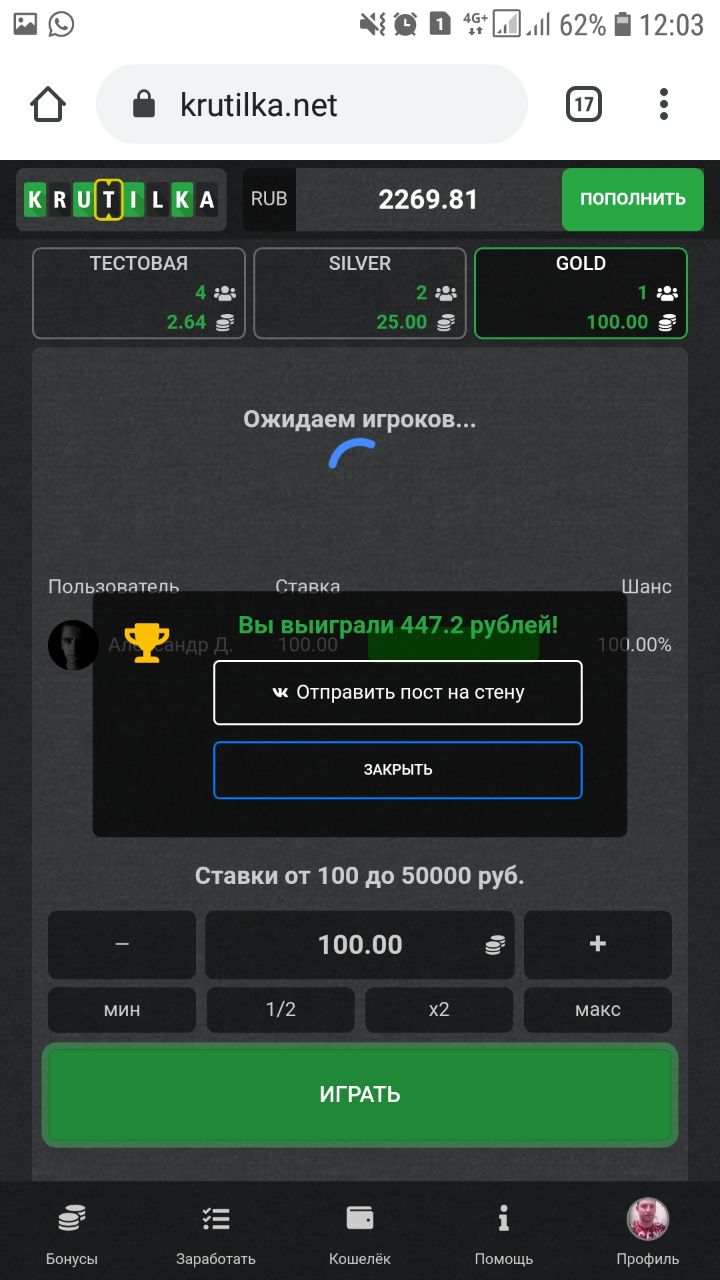The height and width of the screenshot is (1280, 720).
Task: Set the bet to мин
Action: pos(122,1010)
